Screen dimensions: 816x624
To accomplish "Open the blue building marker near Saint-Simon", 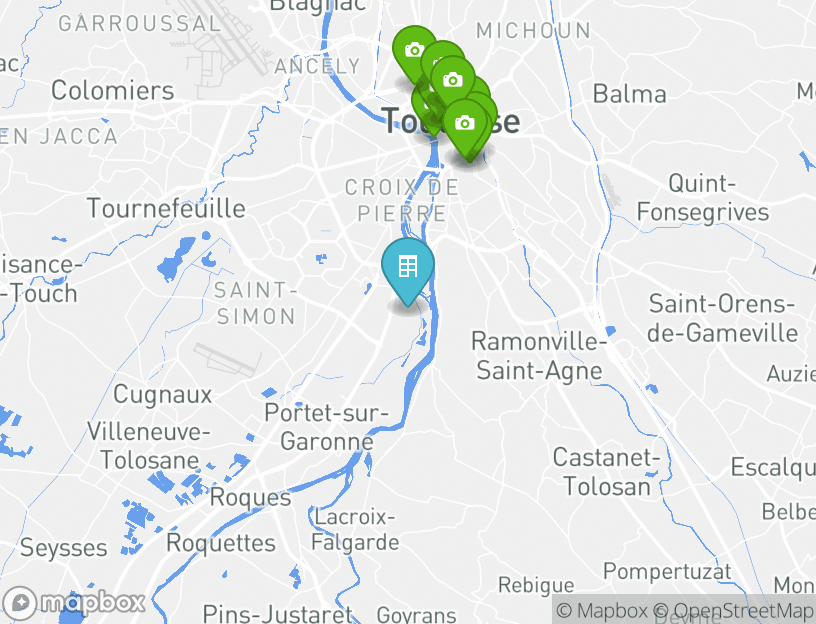I will pyautogui.click(x=408, y=268).
